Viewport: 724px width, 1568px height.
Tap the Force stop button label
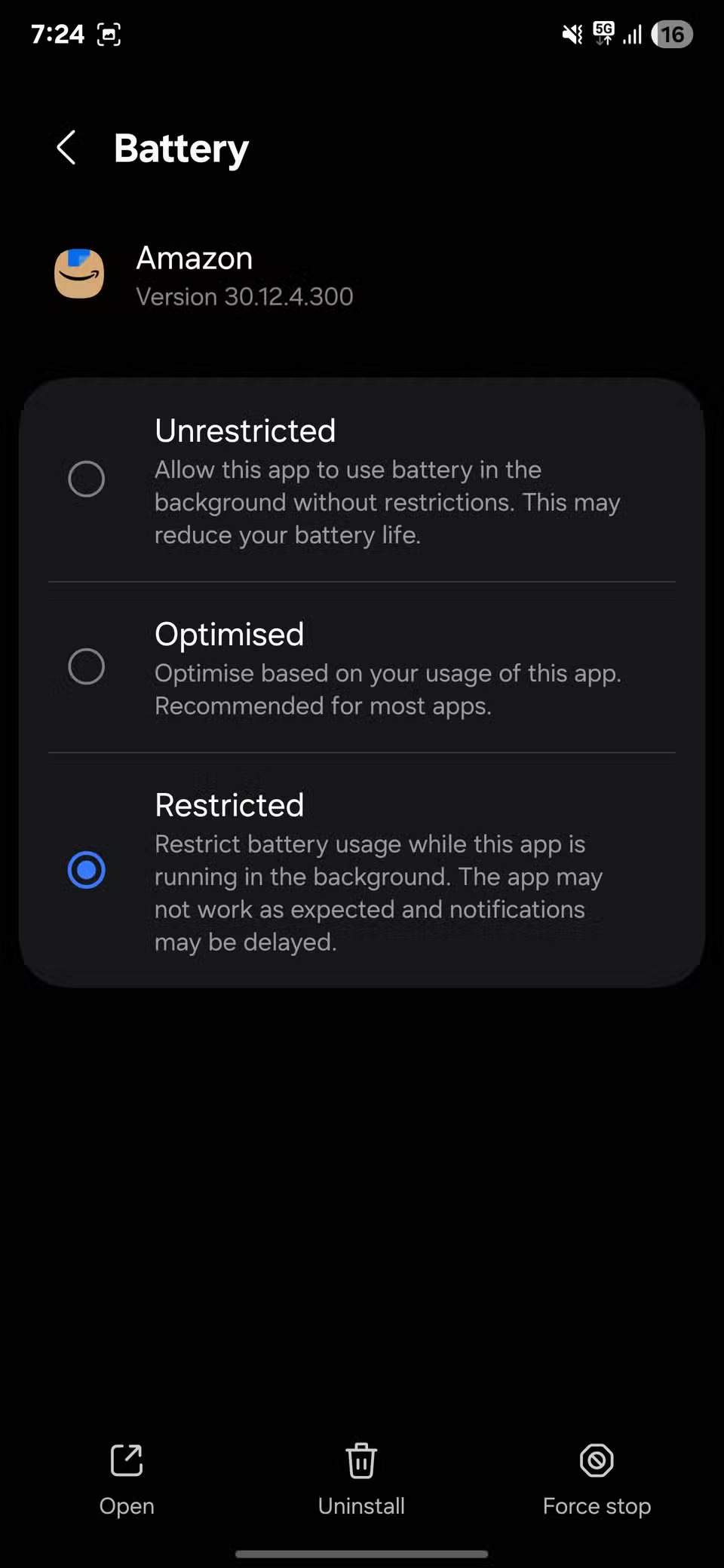pyautogui.click(x=596, y=1506)
